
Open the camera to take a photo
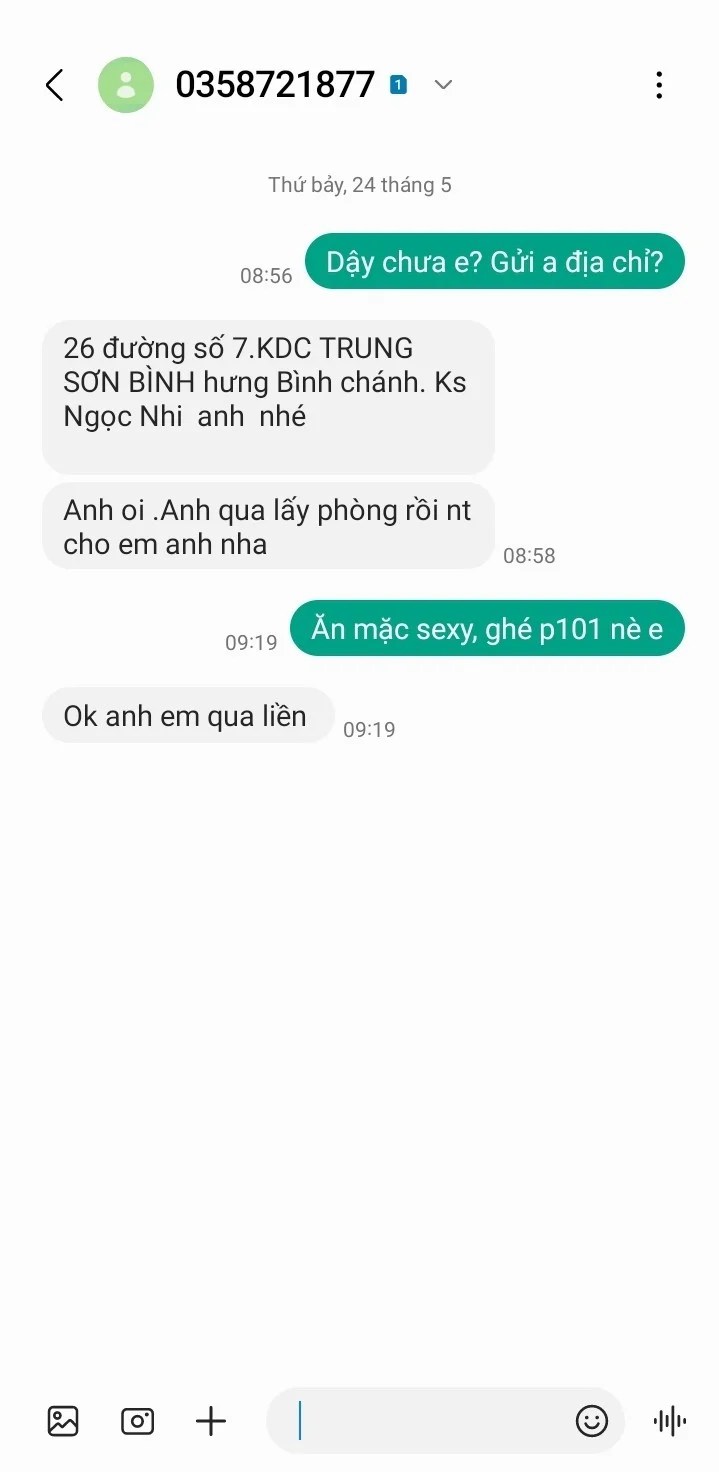137,1421
